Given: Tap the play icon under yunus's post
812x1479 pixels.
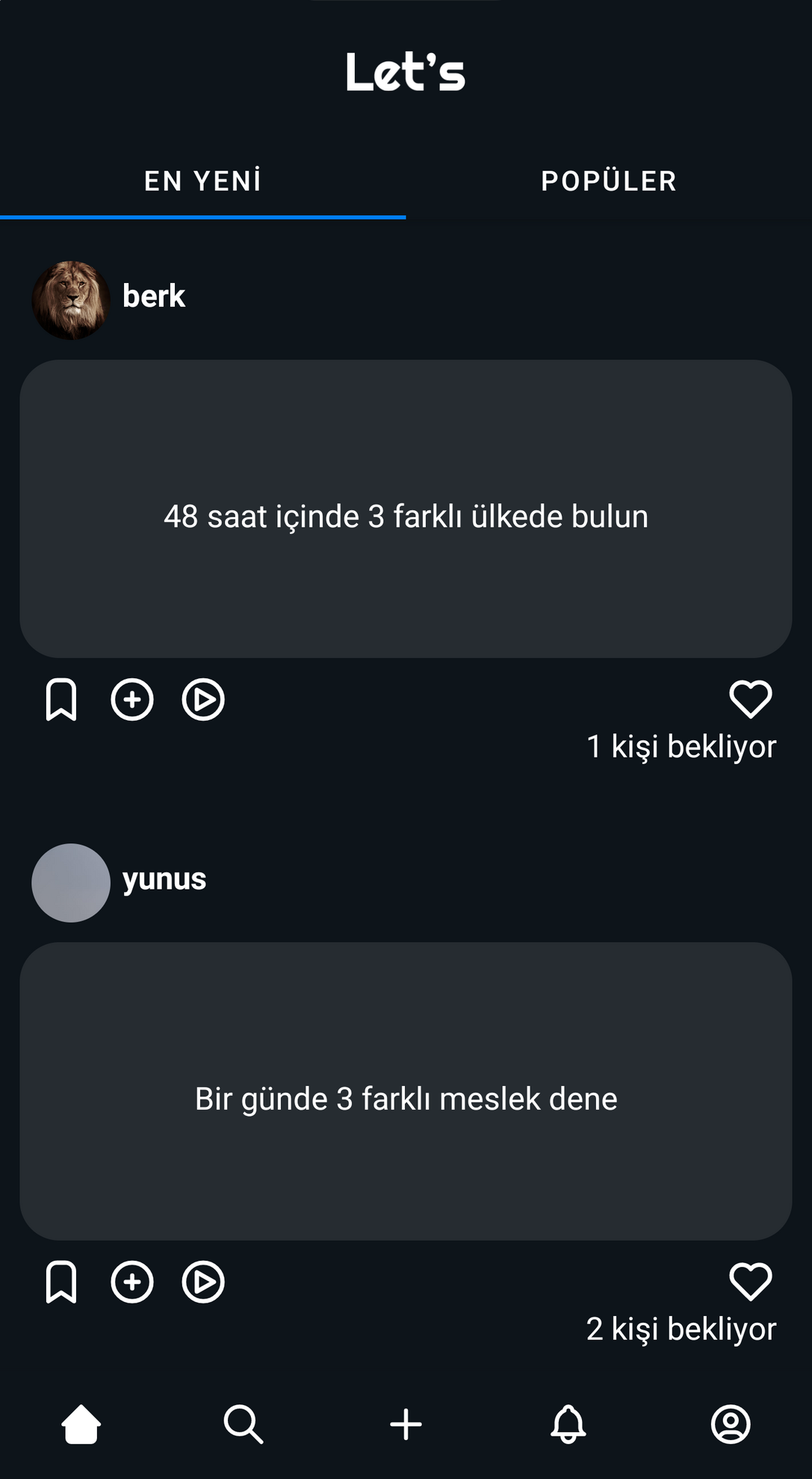Looking at the screenshot, I should (203, 1282).
